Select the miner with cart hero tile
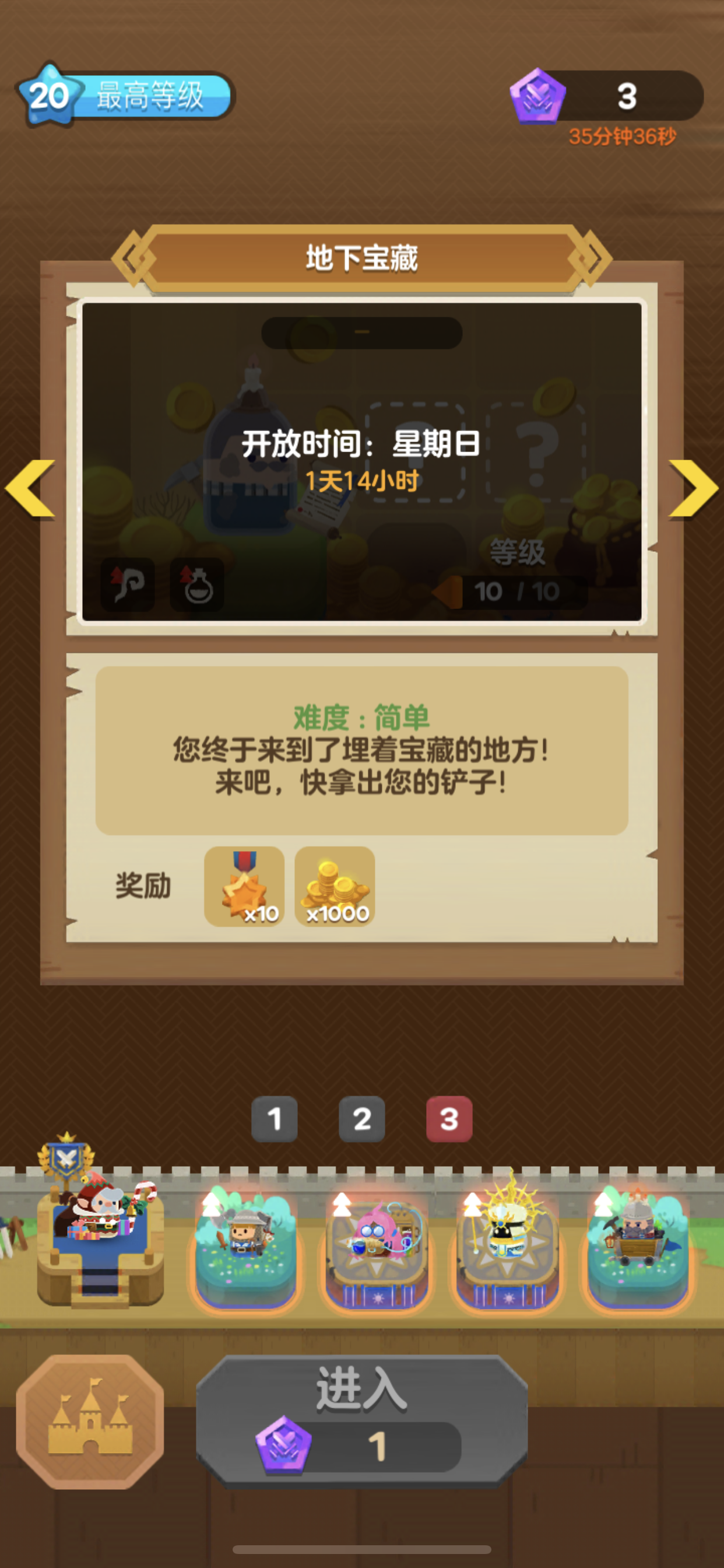The height and width of the screenshot is (1568, 724). coord(638,1248)
